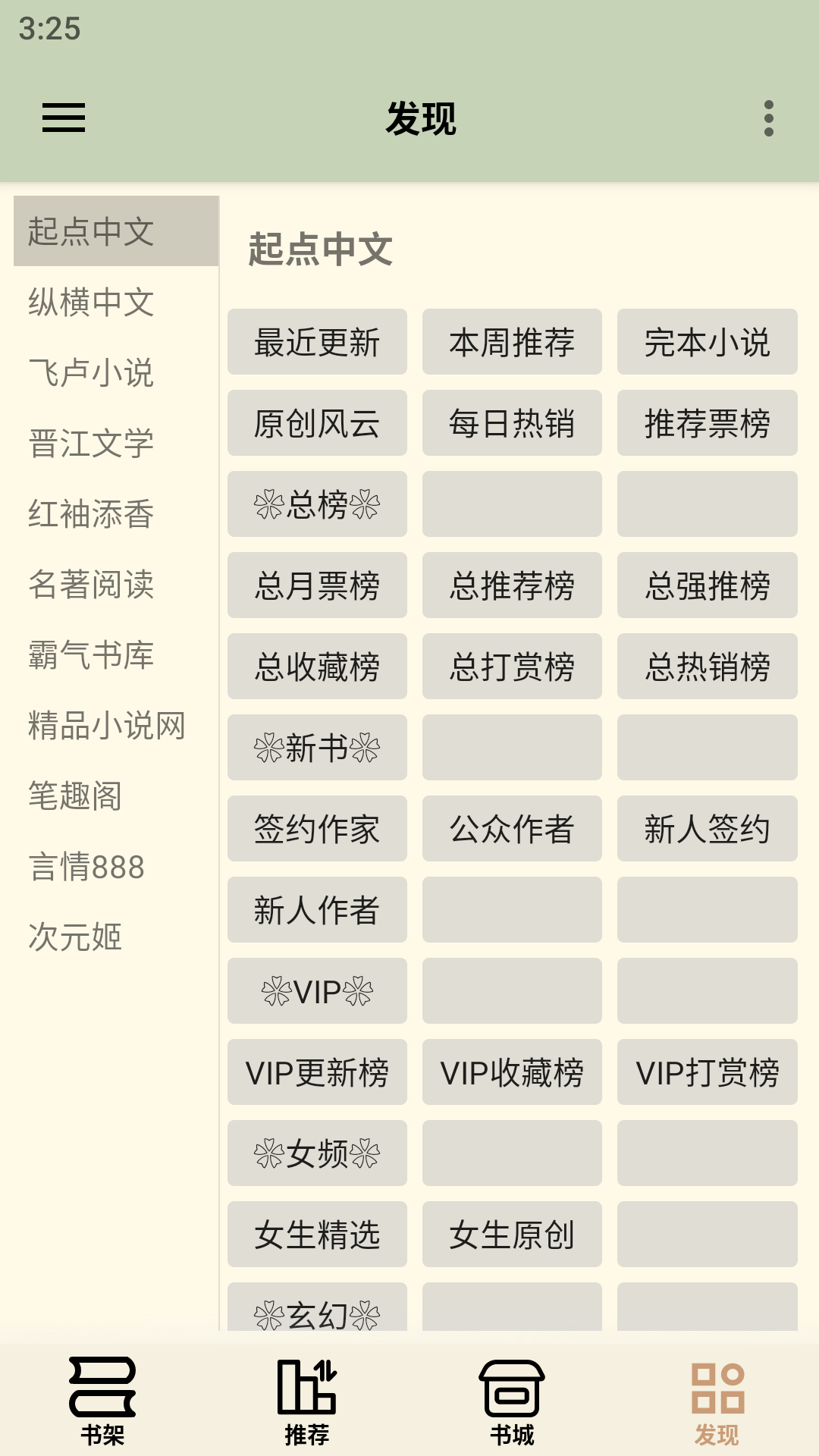The width and height of the screenshot is (819, 1456).
Task: Open the 总月票榜 monthly ticket ranking
Action: 316,585
